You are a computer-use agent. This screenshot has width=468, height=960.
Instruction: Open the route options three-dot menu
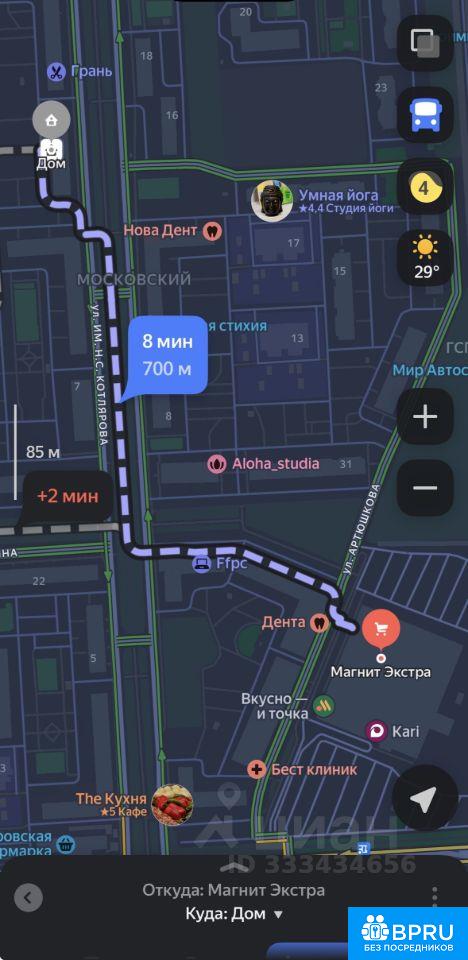(434, 898)
